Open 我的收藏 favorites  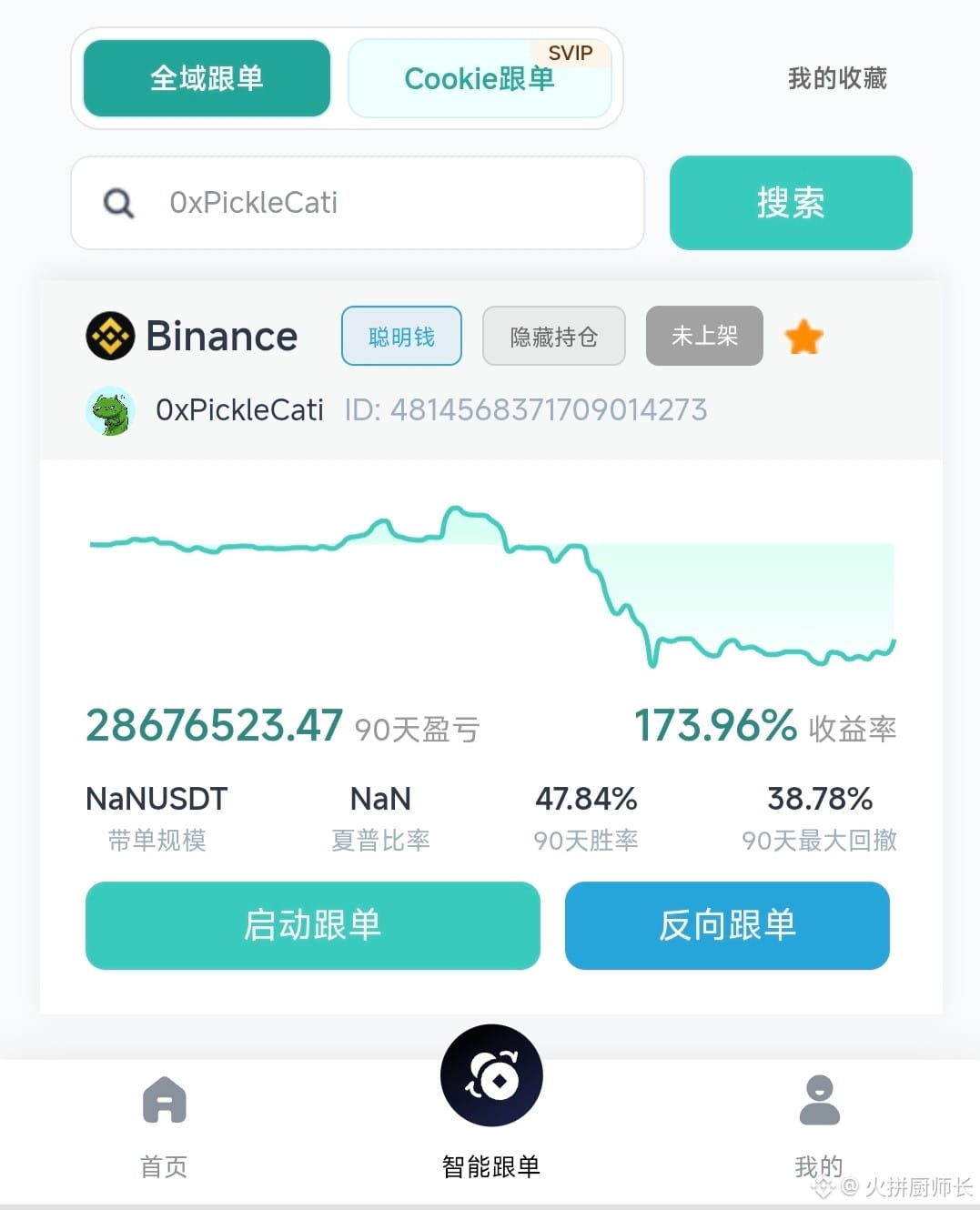click(x=837, y=78)
